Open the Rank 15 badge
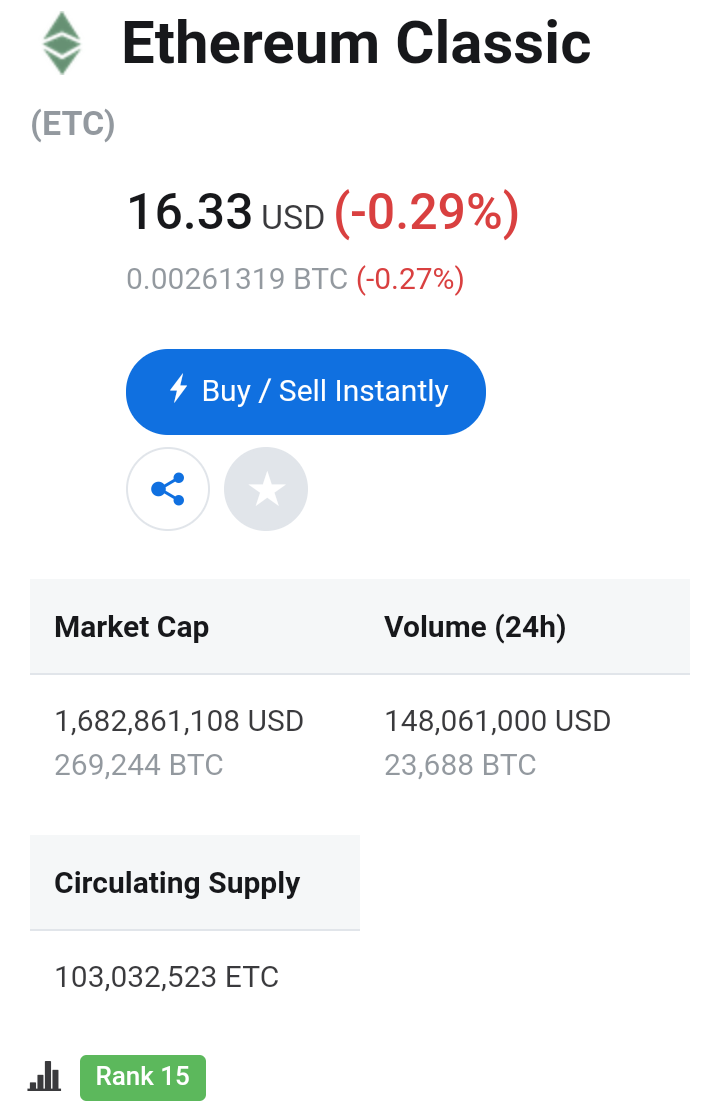 coord(142,1077)
